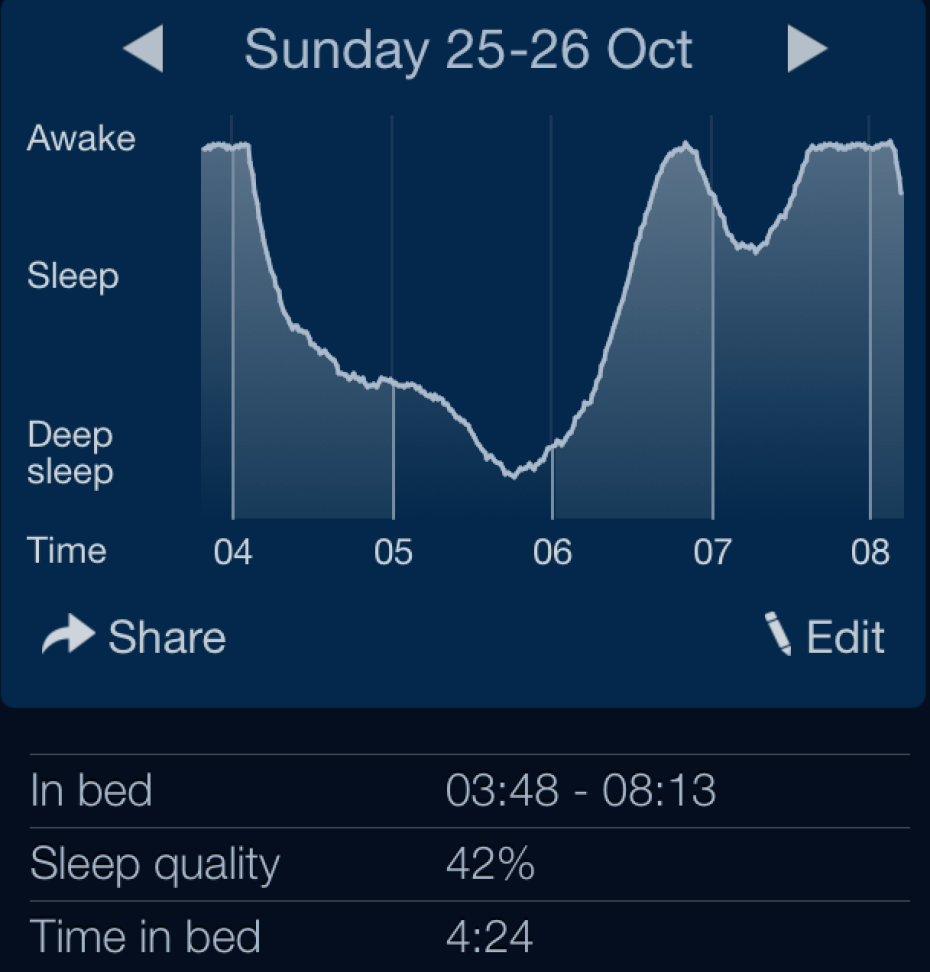Share this sleep graph
The height and width of the screenshot is (972, 930).
135,637
